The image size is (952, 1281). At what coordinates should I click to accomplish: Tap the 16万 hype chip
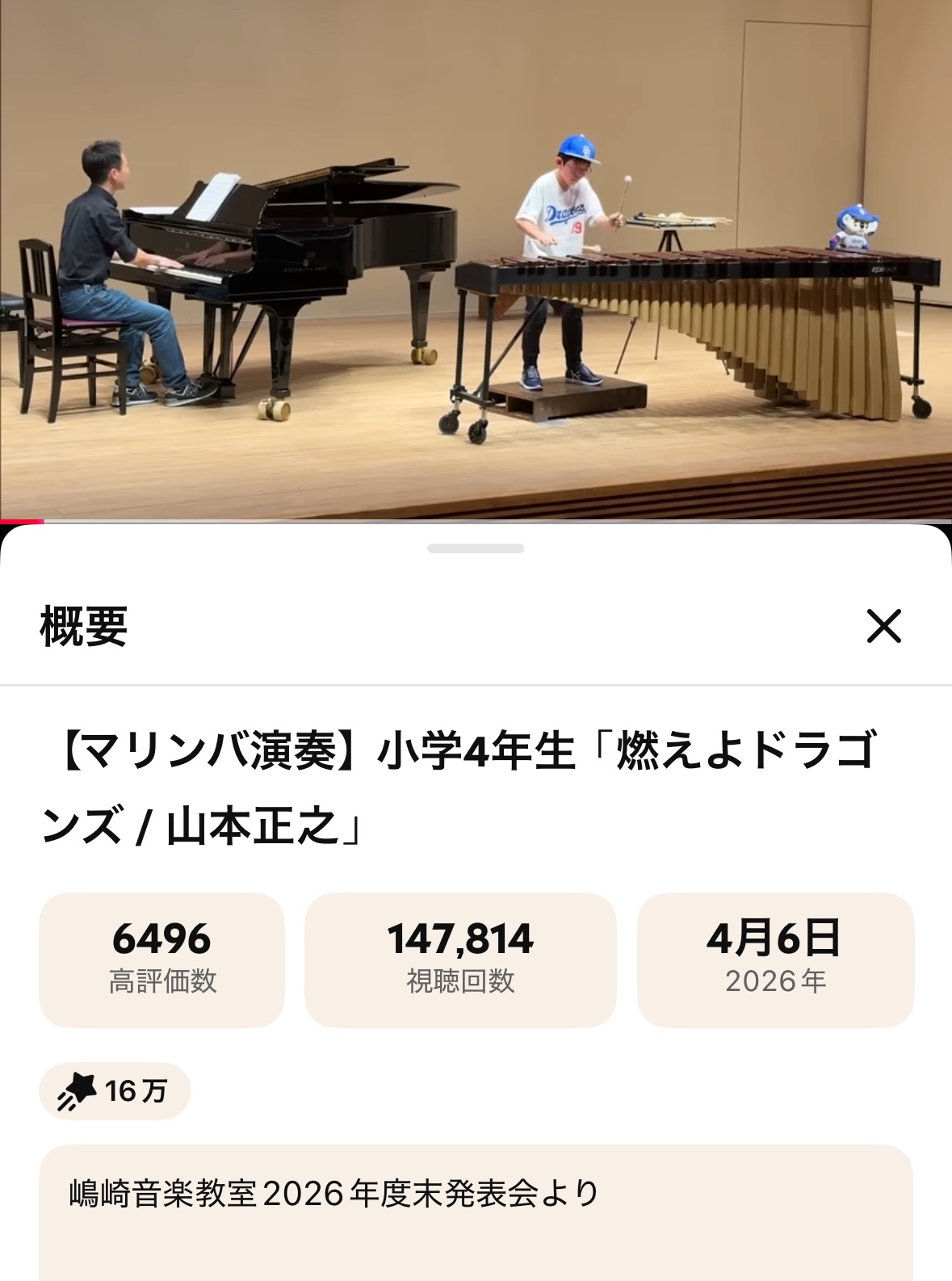click(x=115, y=1091)
